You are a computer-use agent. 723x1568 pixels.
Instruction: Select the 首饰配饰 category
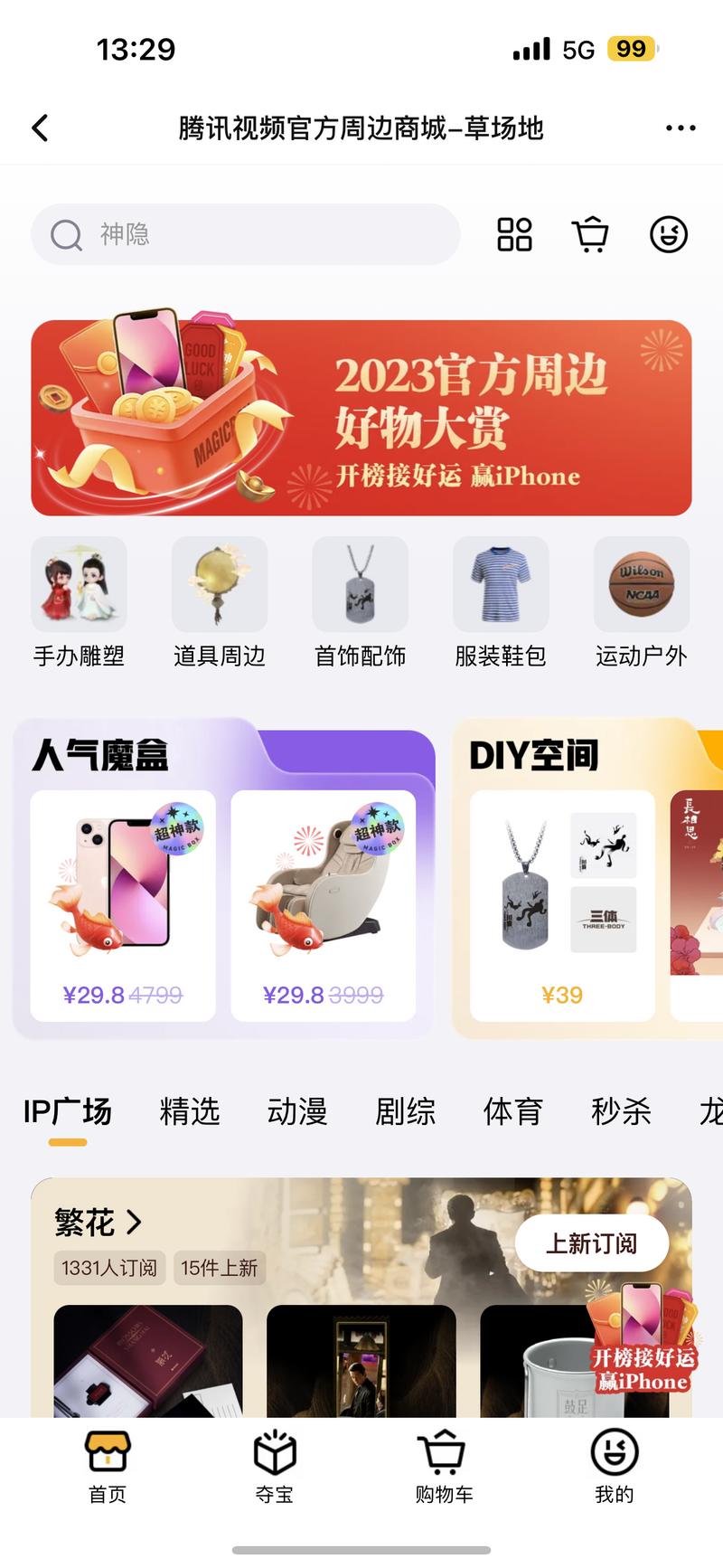coord(361,603)
